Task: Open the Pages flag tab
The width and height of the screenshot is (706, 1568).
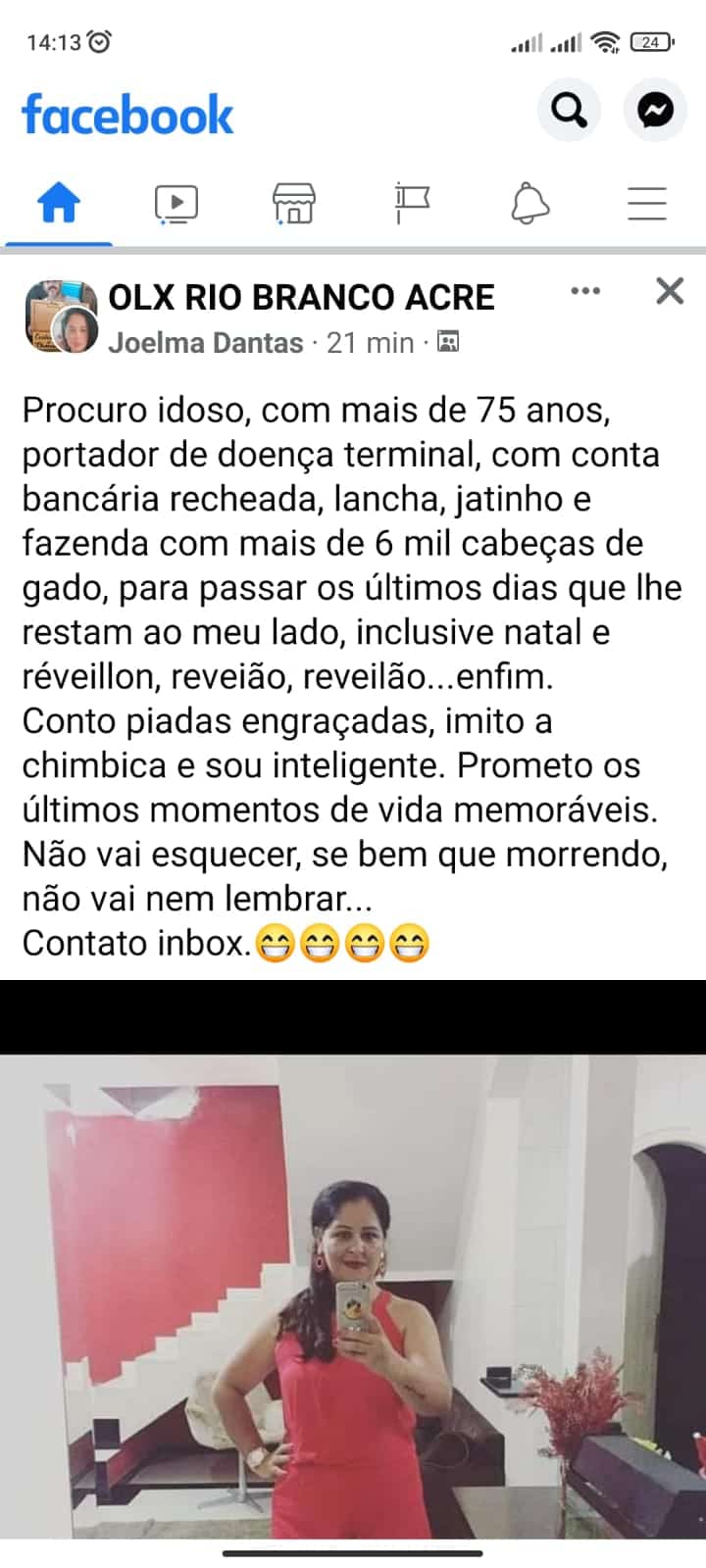Action: [412, 204]
